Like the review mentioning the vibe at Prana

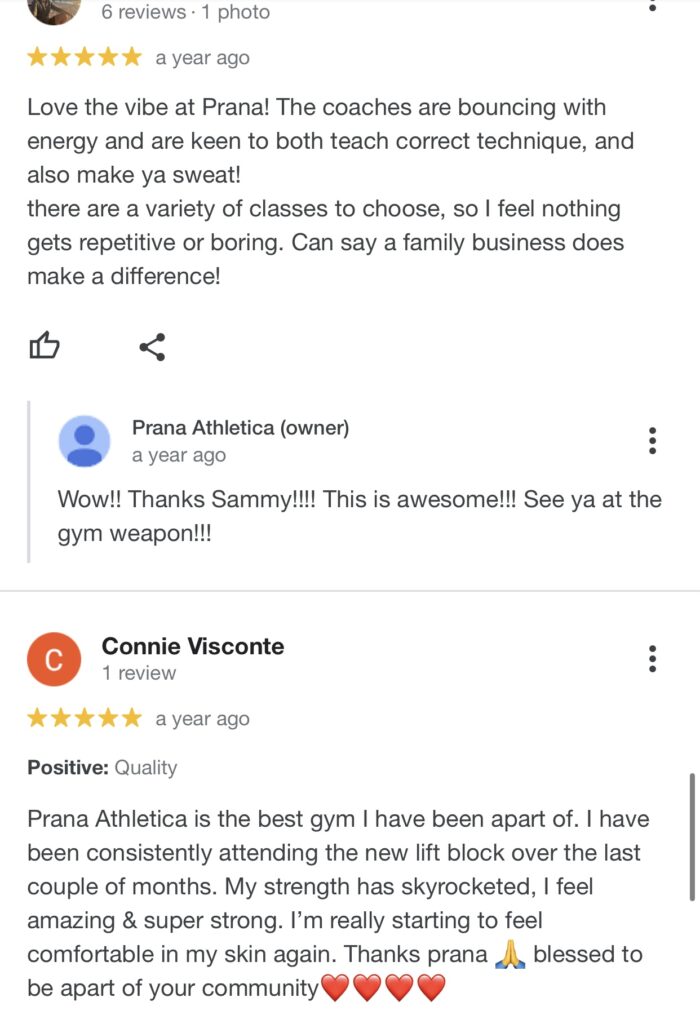pos(44,347)
